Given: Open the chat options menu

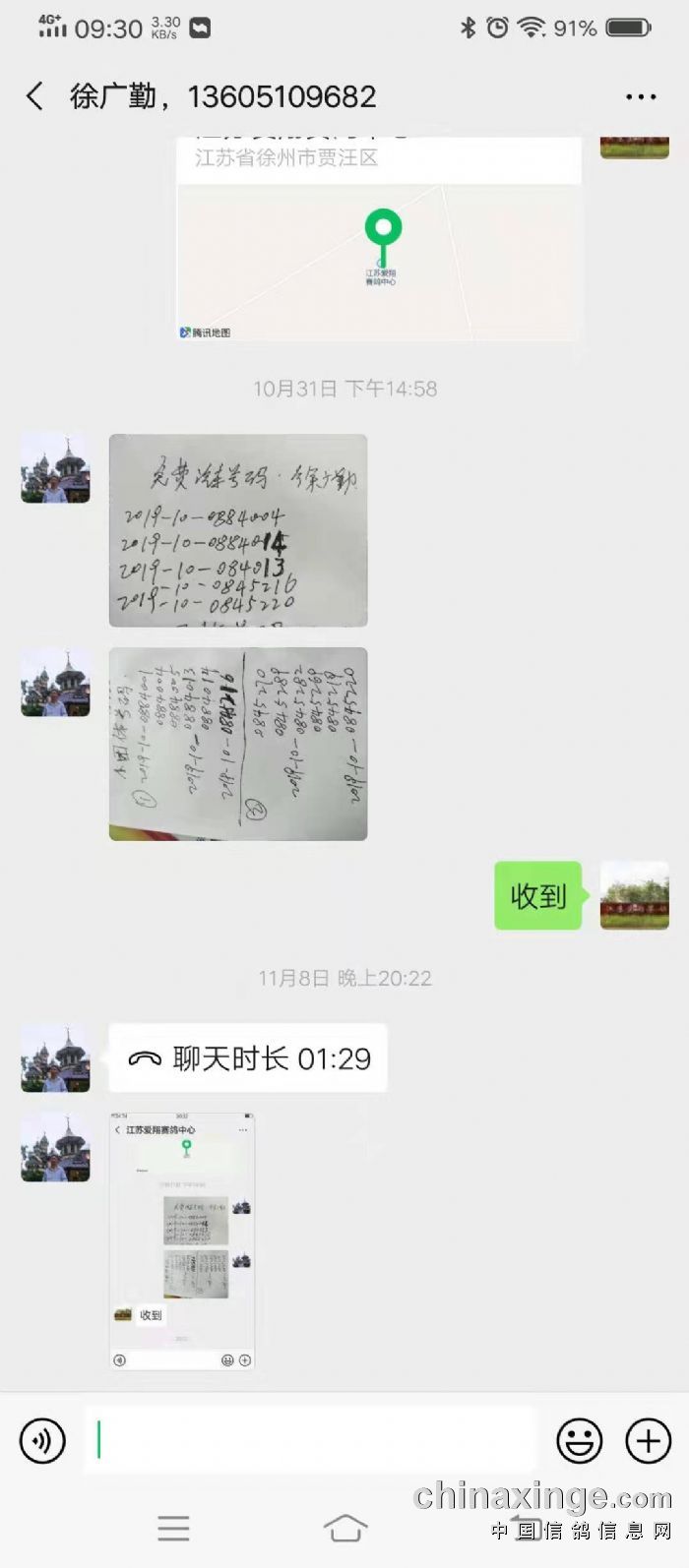Looking at the screenshot, I should click(x=641, y=96).
